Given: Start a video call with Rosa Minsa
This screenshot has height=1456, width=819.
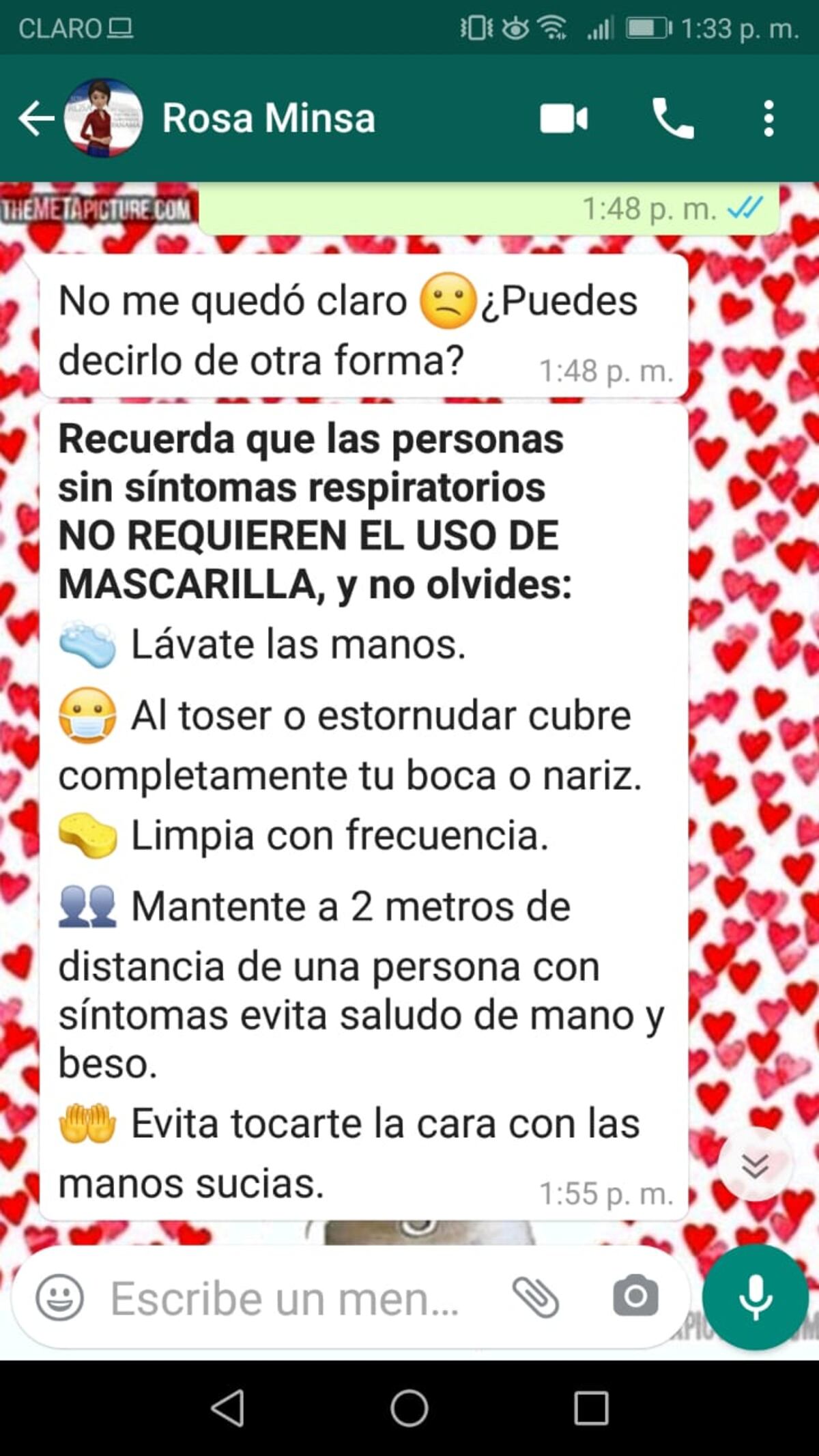Looking at the screenshot, I should [x=562, y=119].
